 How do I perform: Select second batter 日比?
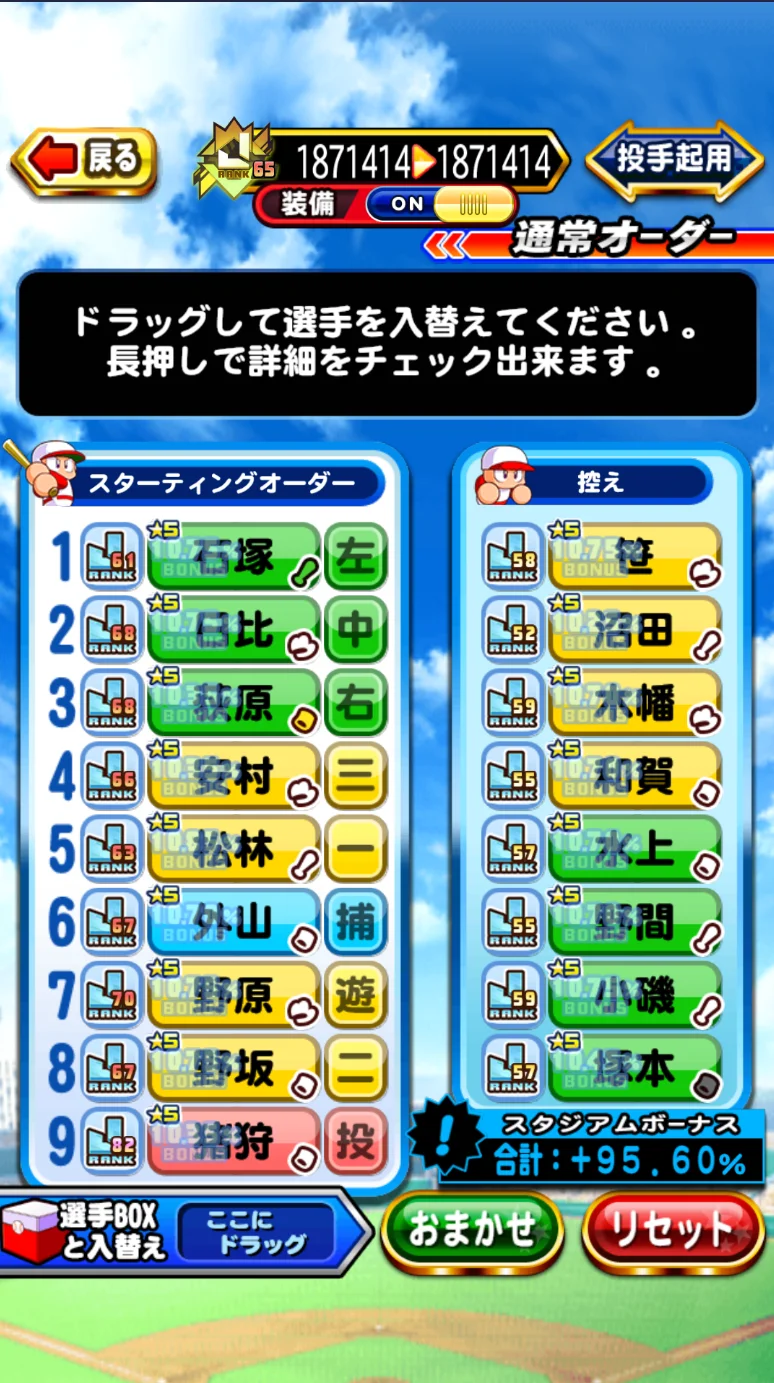[233, 630]
